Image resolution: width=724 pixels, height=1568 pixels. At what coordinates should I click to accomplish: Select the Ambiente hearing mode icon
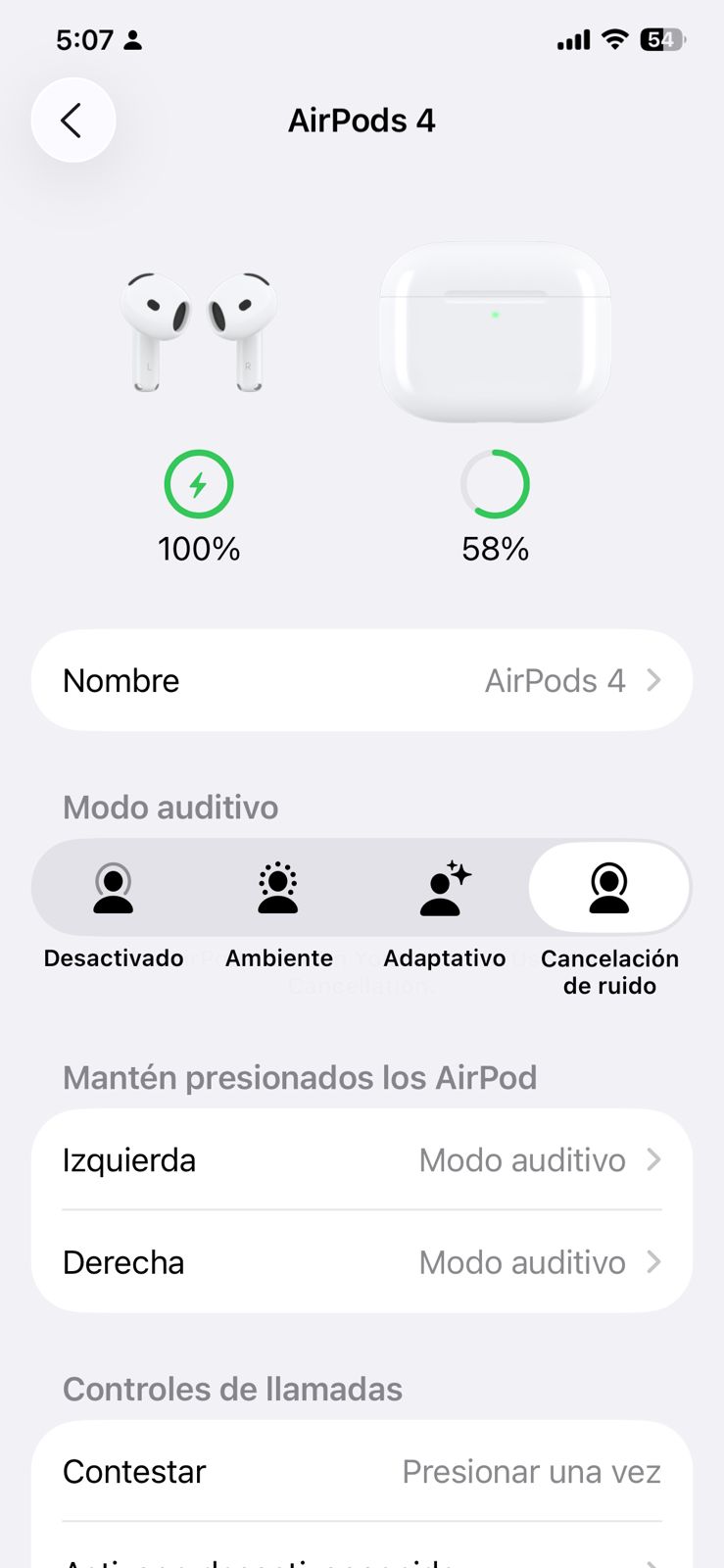tap(278, 887)
